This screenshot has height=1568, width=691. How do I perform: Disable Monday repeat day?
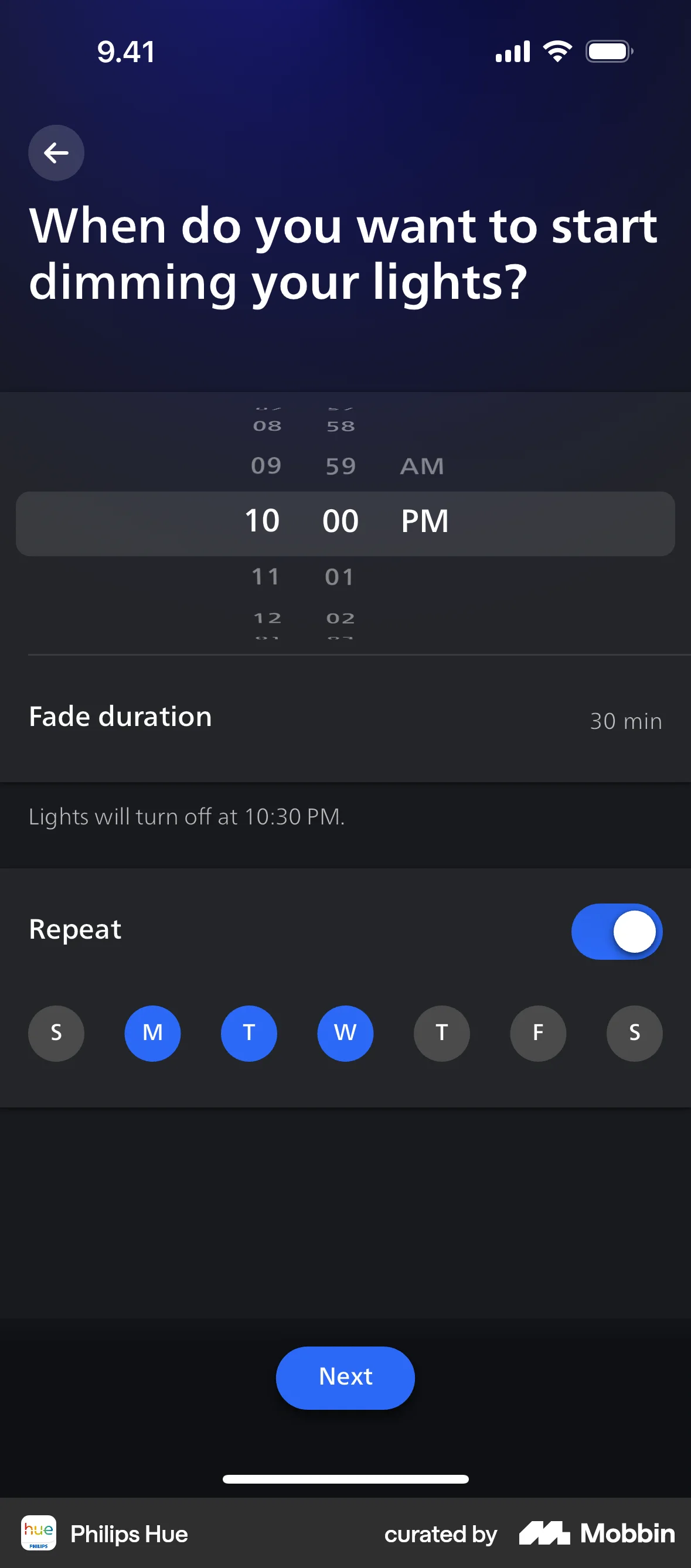click(x=152, y=1033)
